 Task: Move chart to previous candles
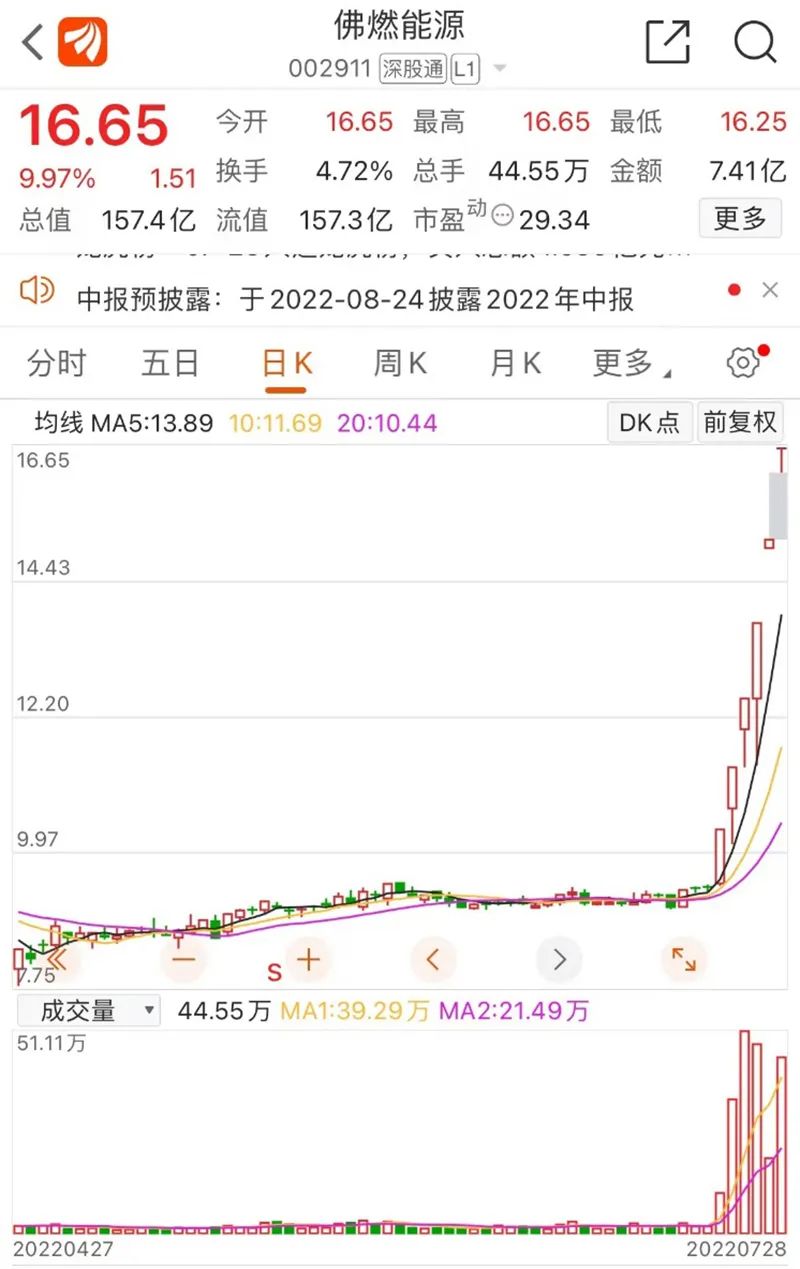(x=433, y=960)
